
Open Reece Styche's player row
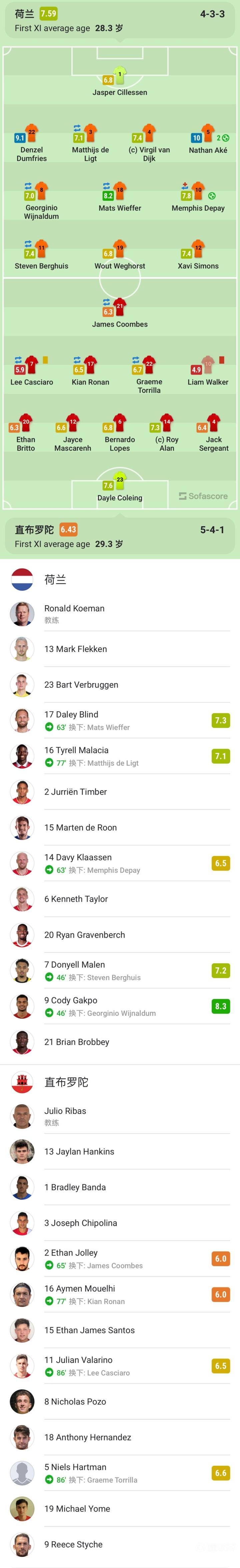pyautogui.click(x=120, y=1544)
